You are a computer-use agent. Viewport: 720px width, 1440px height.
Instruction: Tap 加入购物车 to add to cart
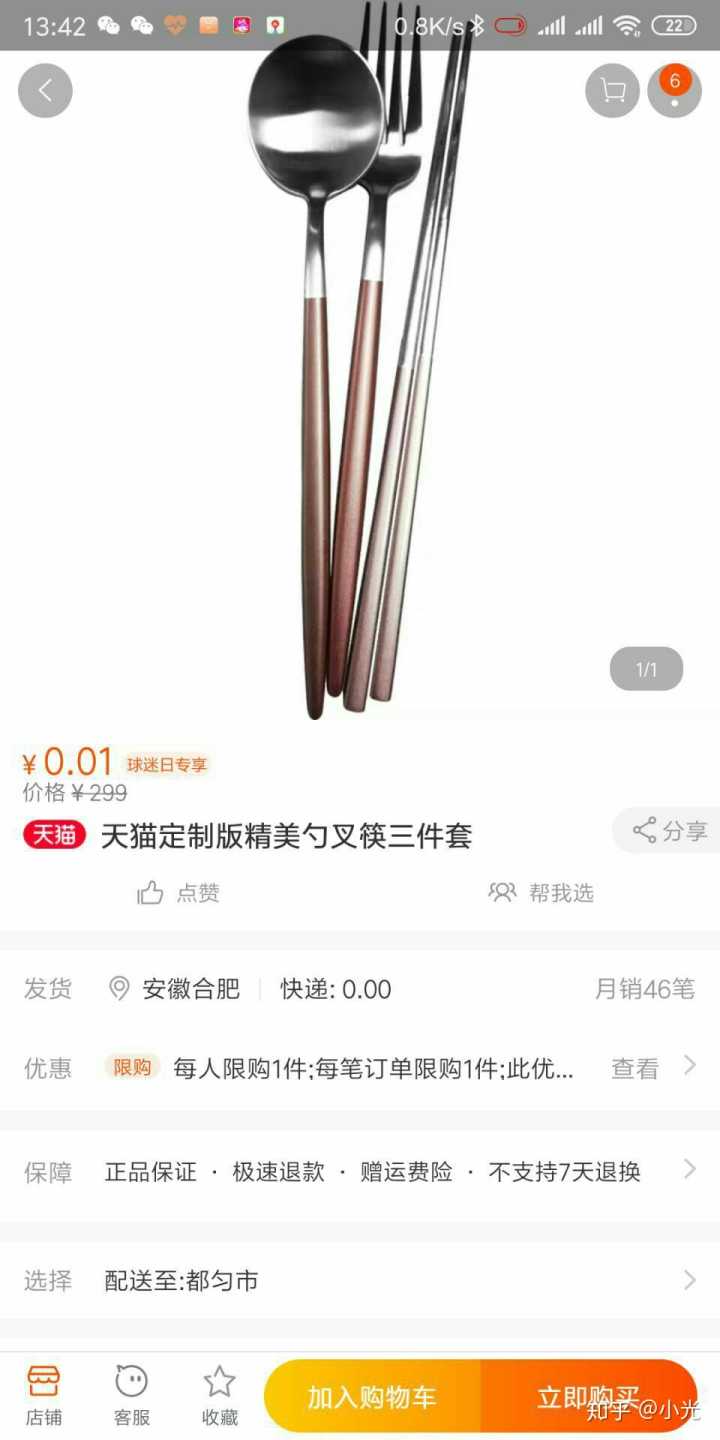372,1396
